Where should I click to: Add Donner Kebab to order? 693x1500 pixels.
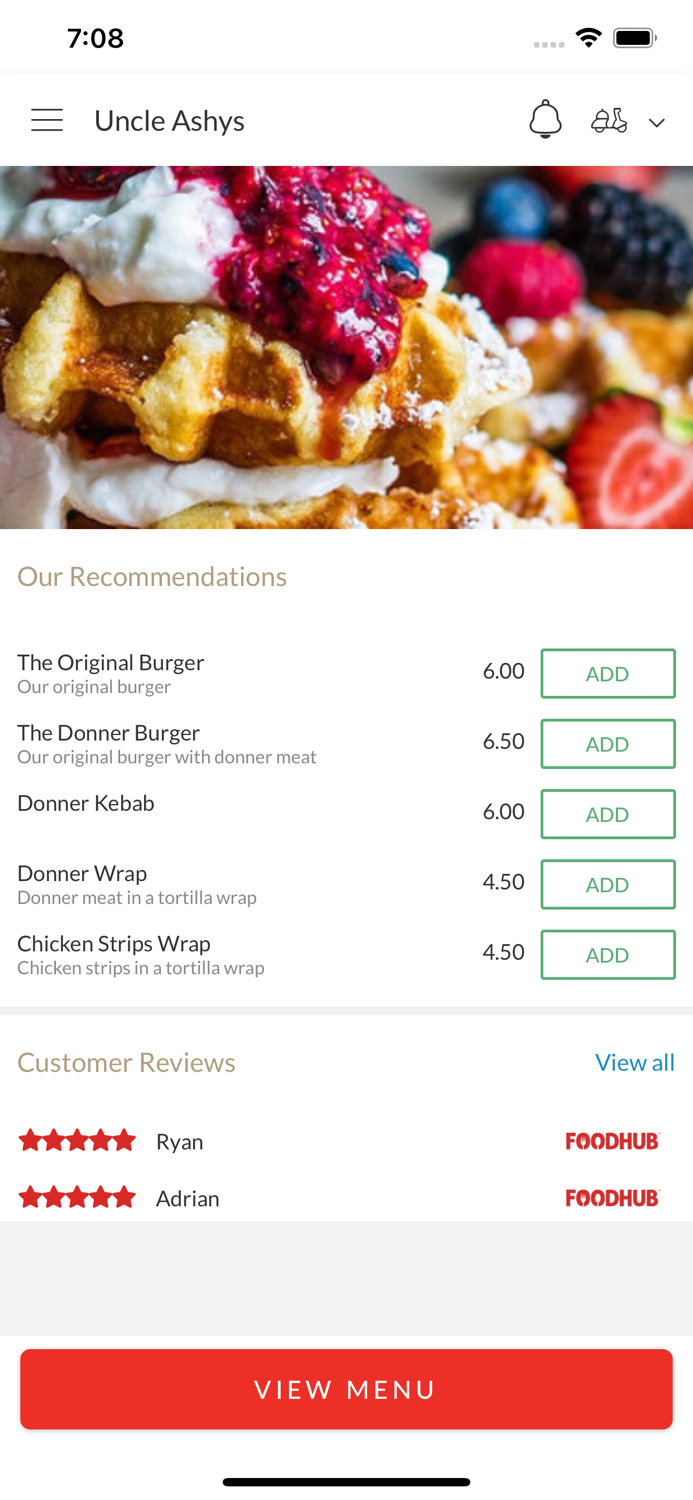click(607, 814)
